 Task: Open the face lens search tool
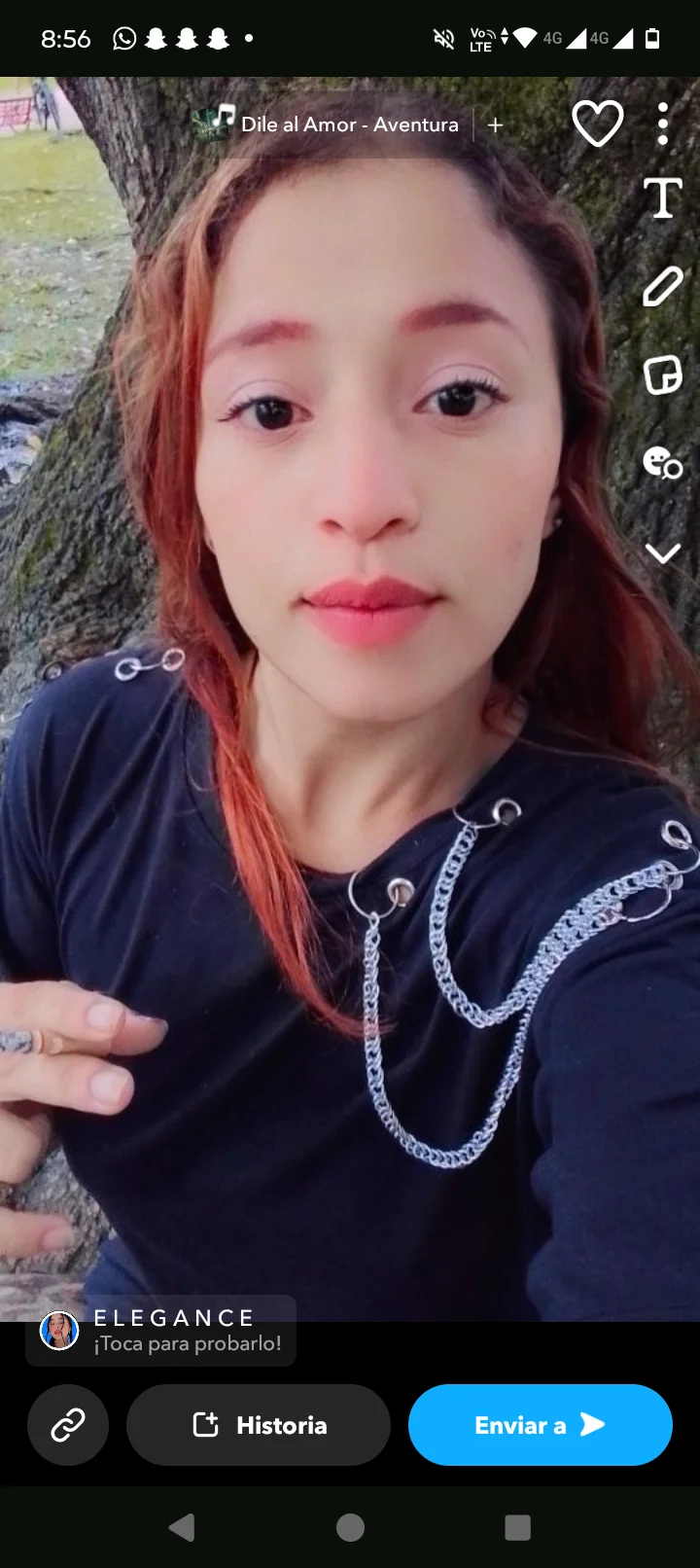point(663,463)
